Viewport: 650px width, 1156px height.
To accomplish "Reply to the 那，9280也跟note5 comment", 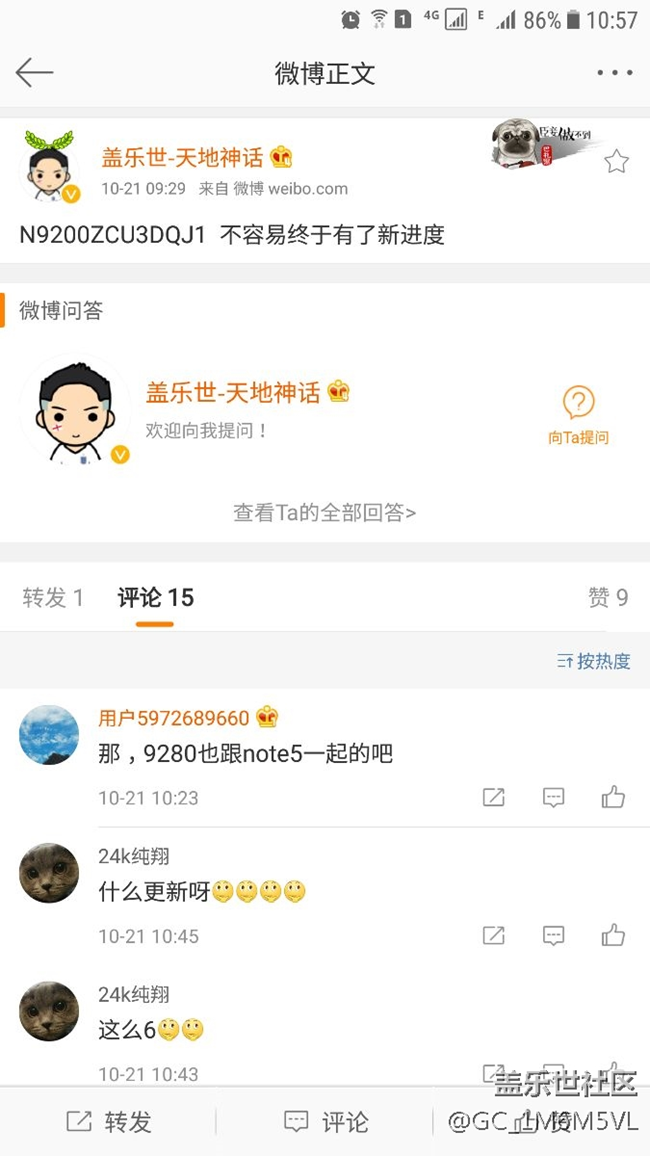I will click(x=553, y=797).
